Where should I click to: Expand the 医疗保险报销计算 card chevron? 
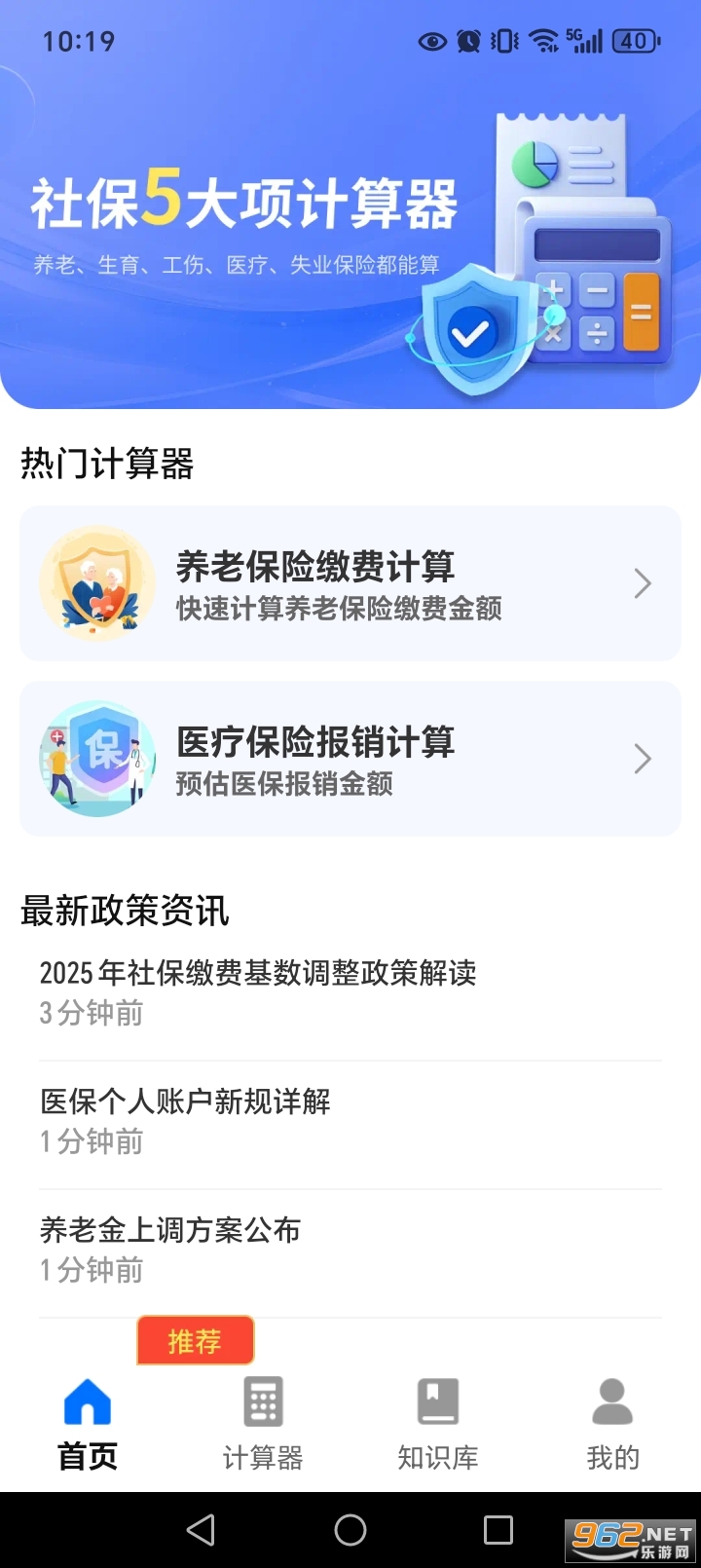pos(642,758)
